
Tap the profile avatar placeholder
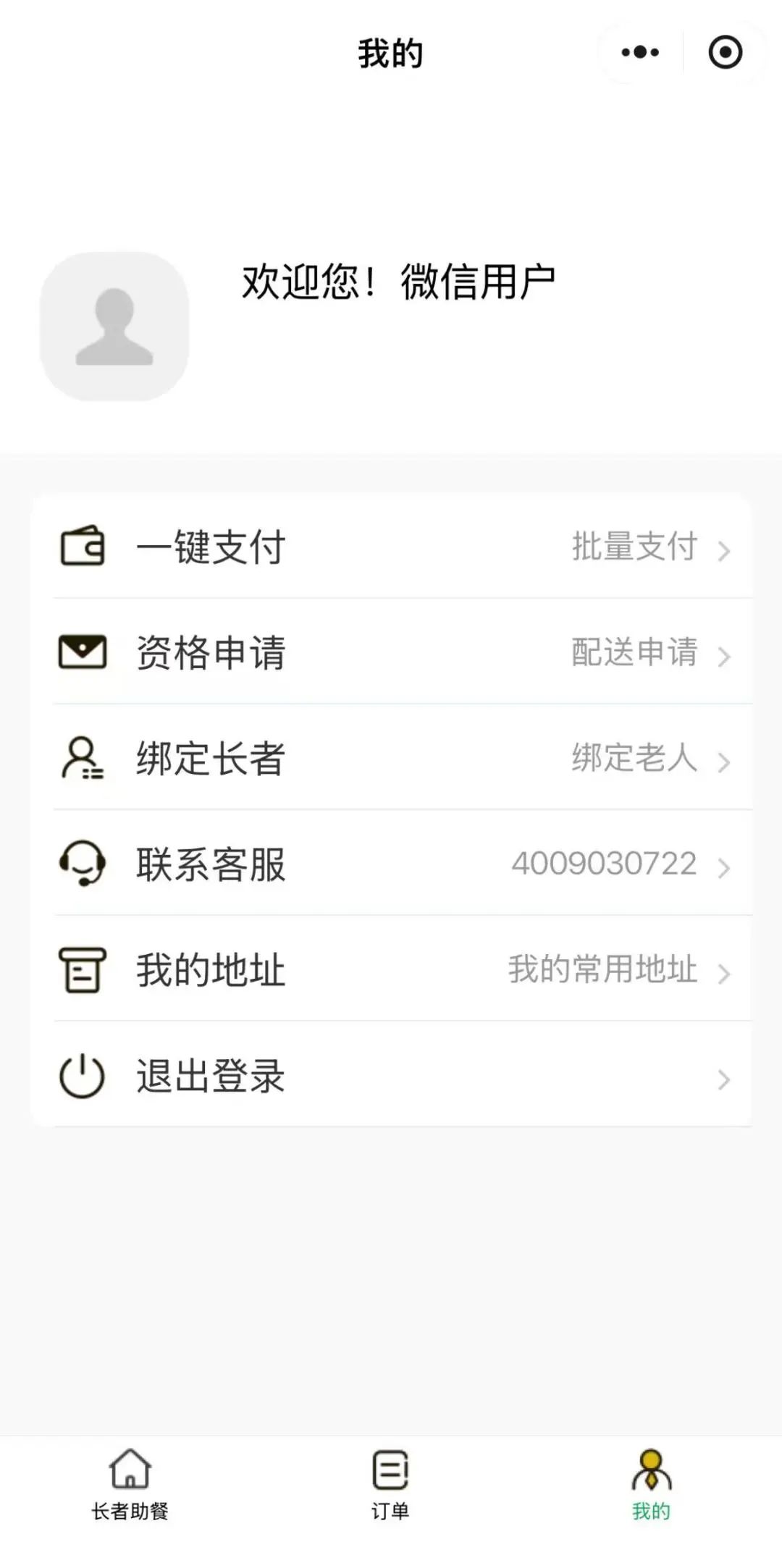114,326
